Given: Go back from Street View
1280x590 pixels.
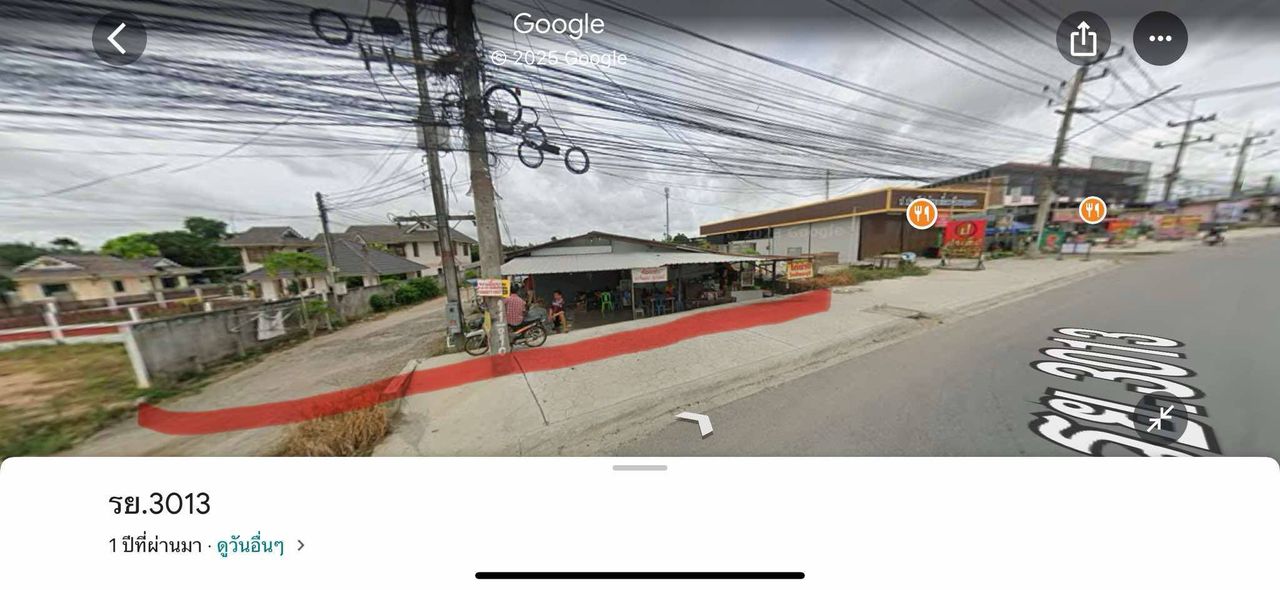Looking at the screenshot, I should pos(119,39).
